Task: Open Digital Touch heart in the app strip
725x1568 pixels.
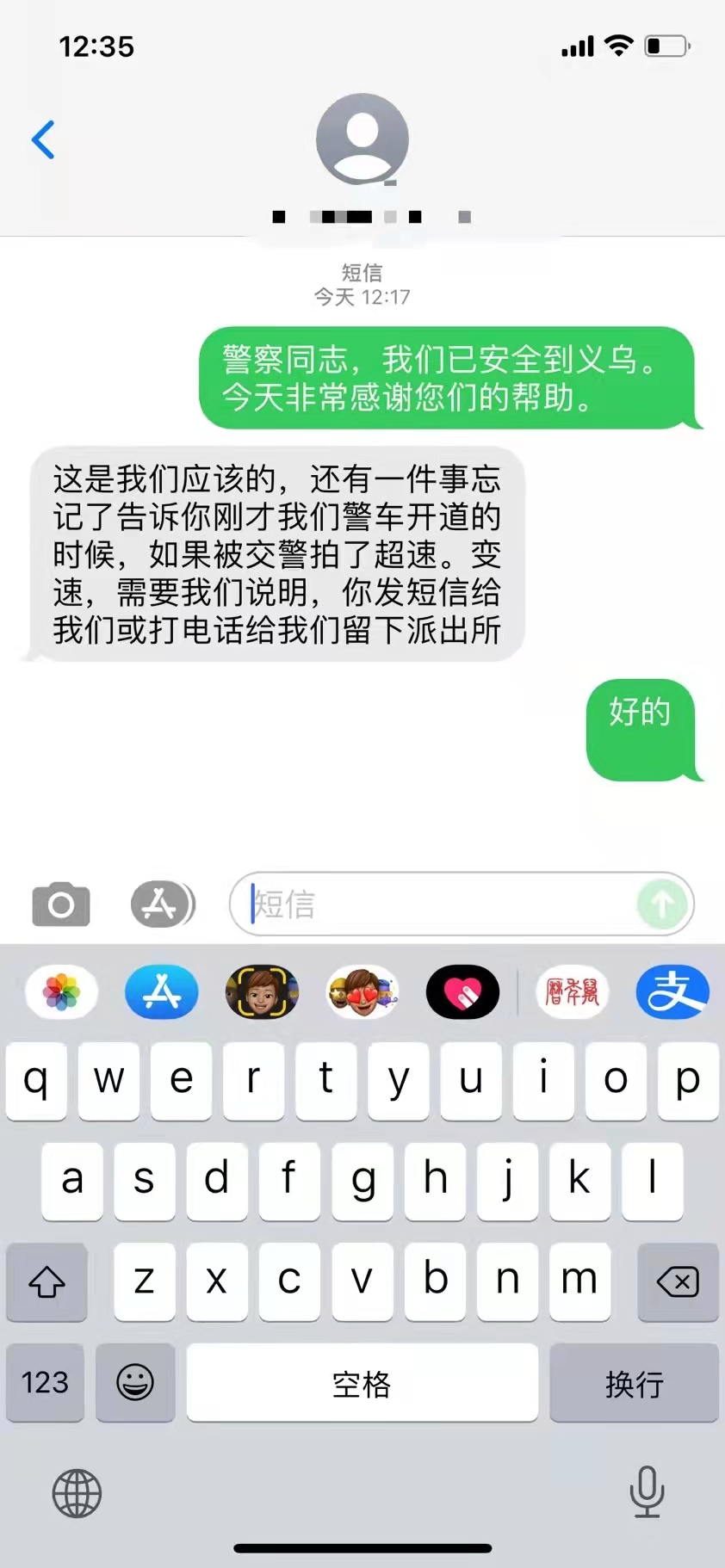Action: [462, 992]
